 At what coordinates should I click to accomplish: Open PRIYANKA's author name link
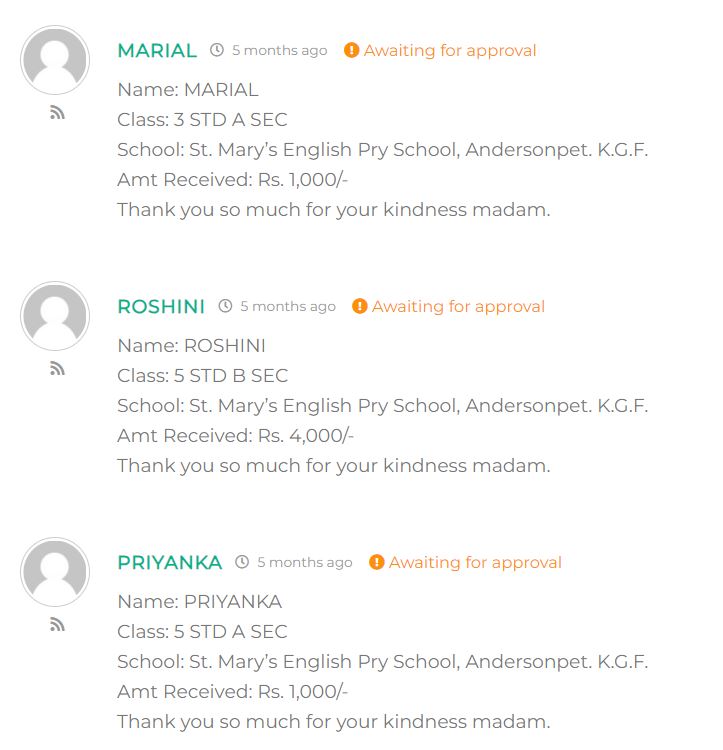pos(169,563)
